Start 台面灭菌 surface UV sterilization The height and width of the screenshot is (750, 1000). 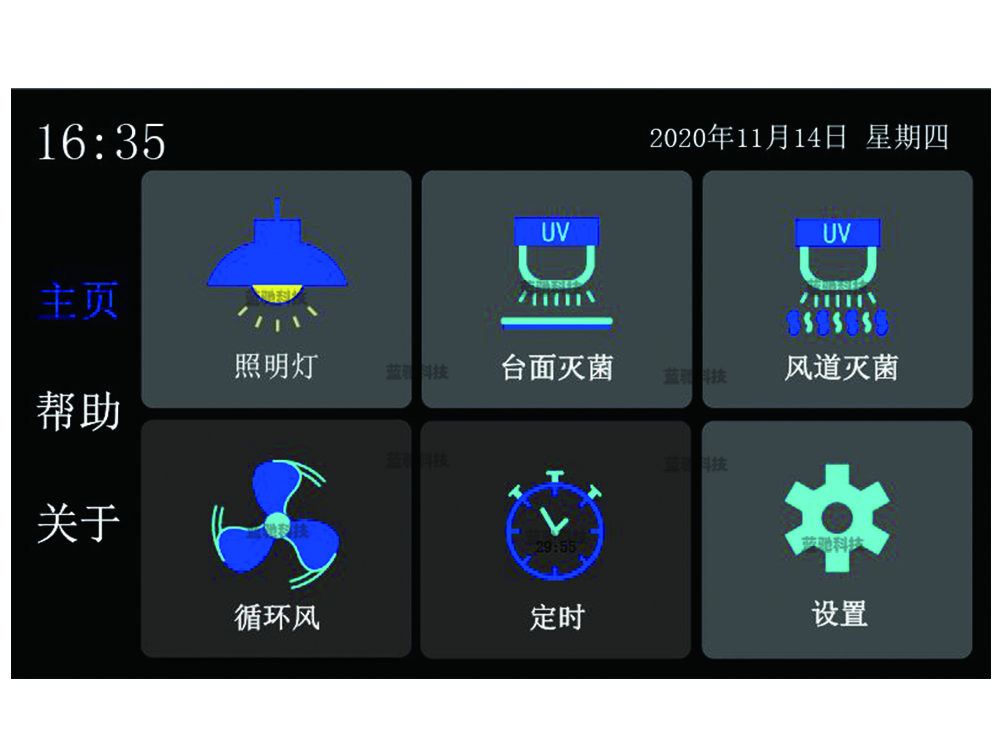556,289
